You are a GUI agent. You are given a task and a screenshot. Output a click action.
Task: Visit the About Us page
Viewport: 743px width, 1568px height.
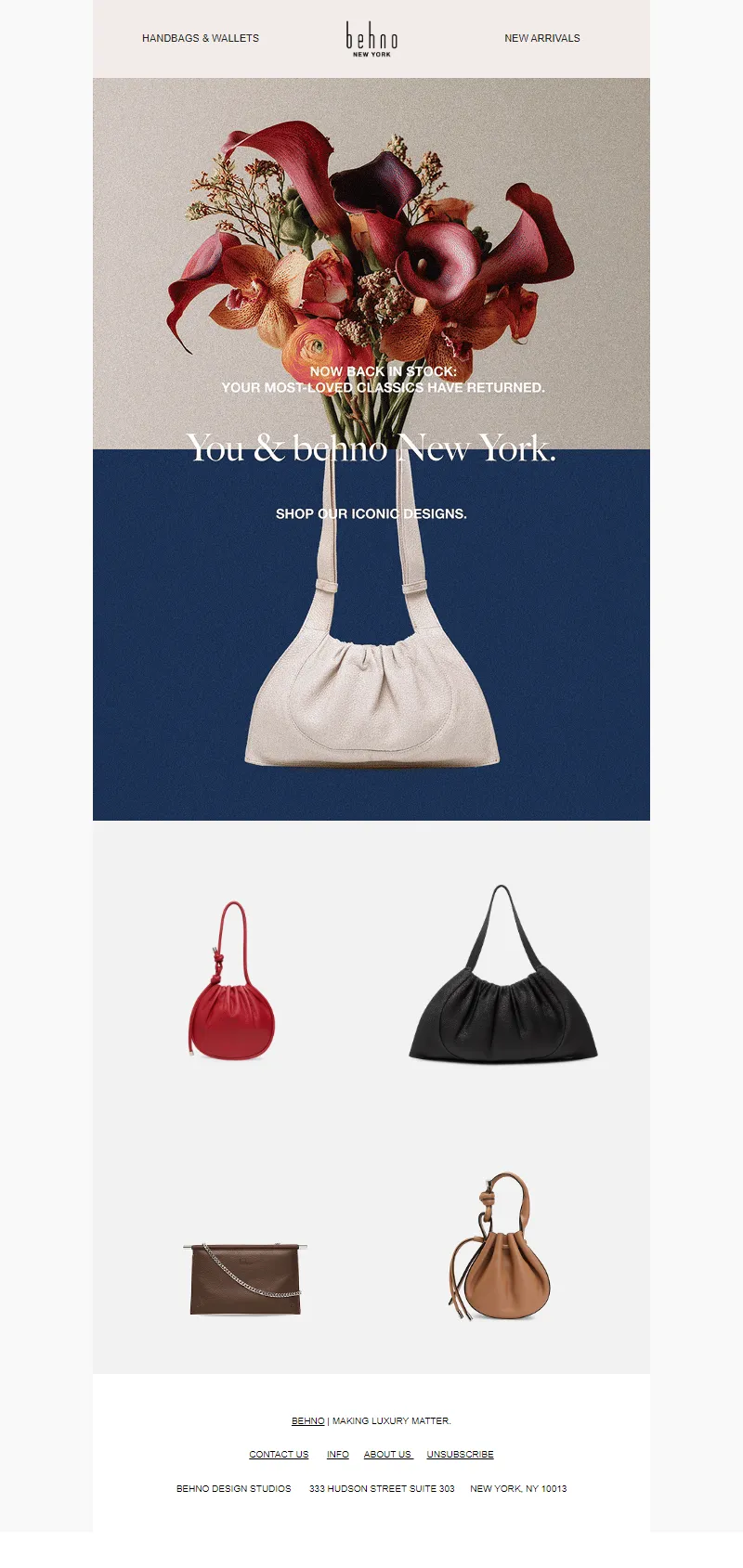(x=387, y=1455)
